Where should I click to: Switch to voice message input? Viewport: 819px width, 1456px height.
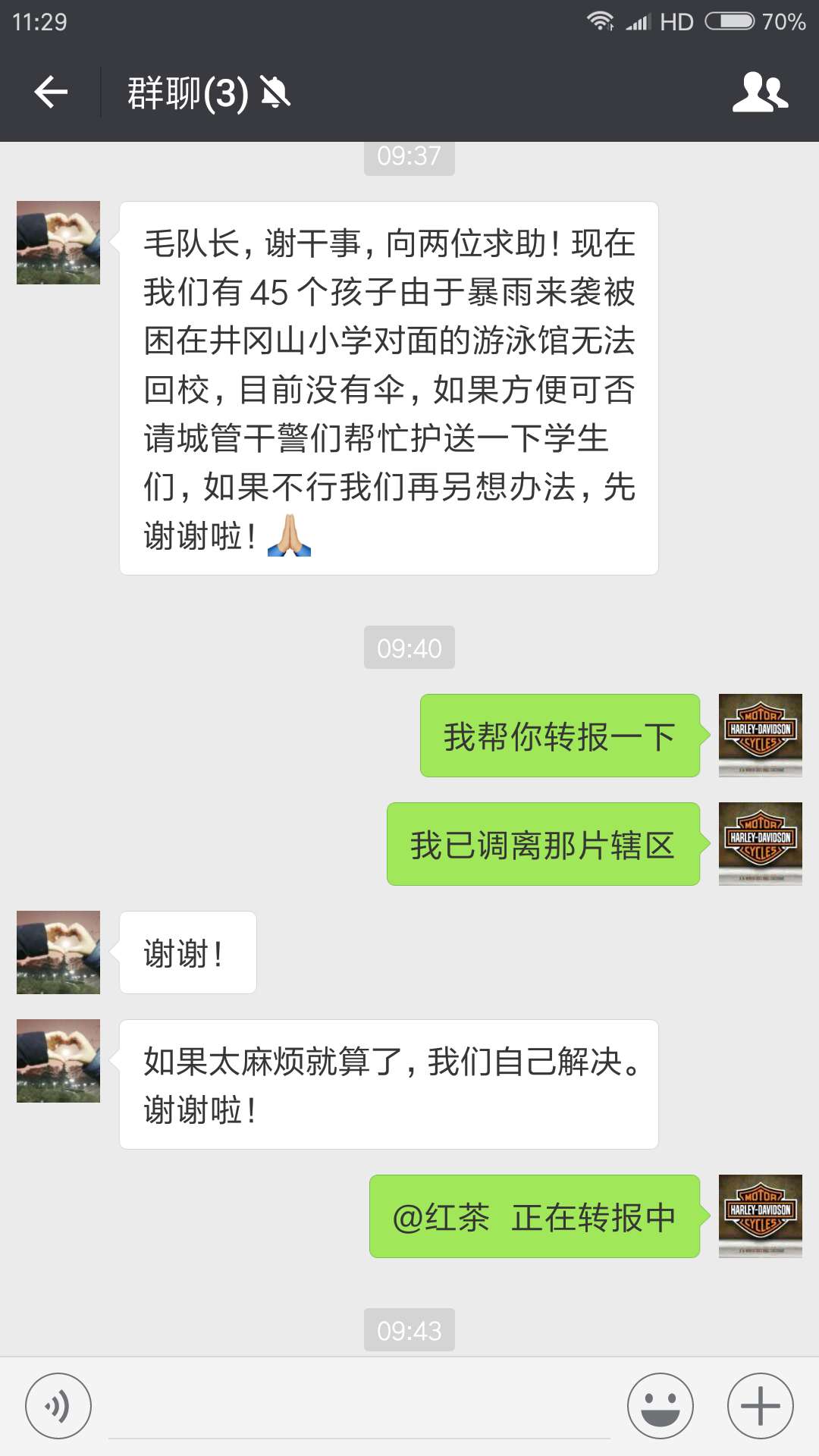(58, 1406)
